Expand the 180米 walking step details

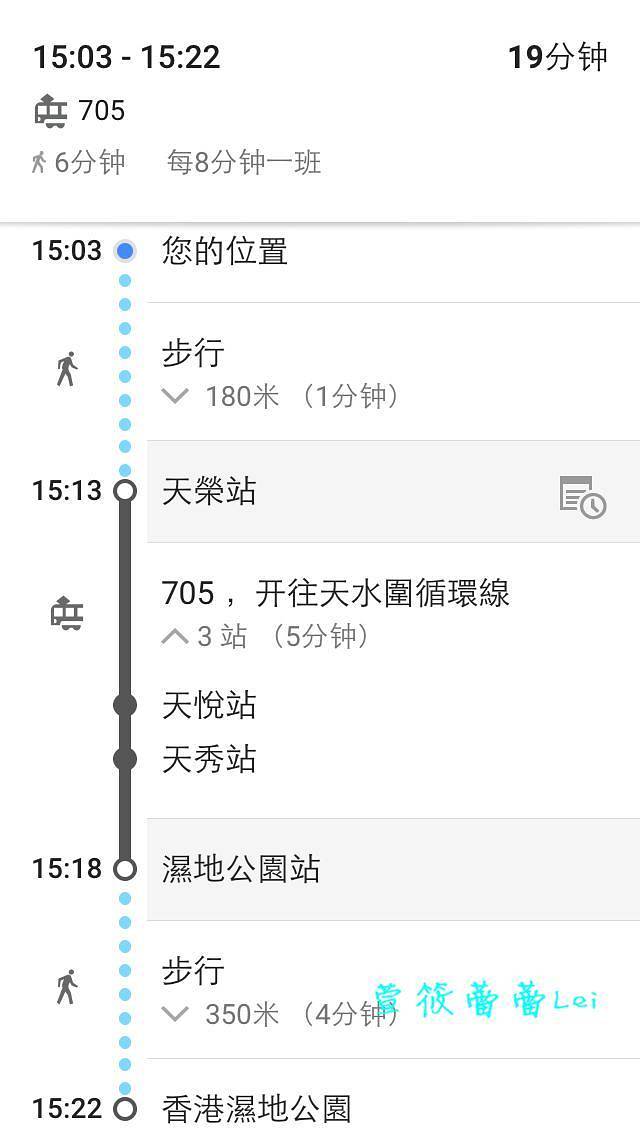coord(175,397)
